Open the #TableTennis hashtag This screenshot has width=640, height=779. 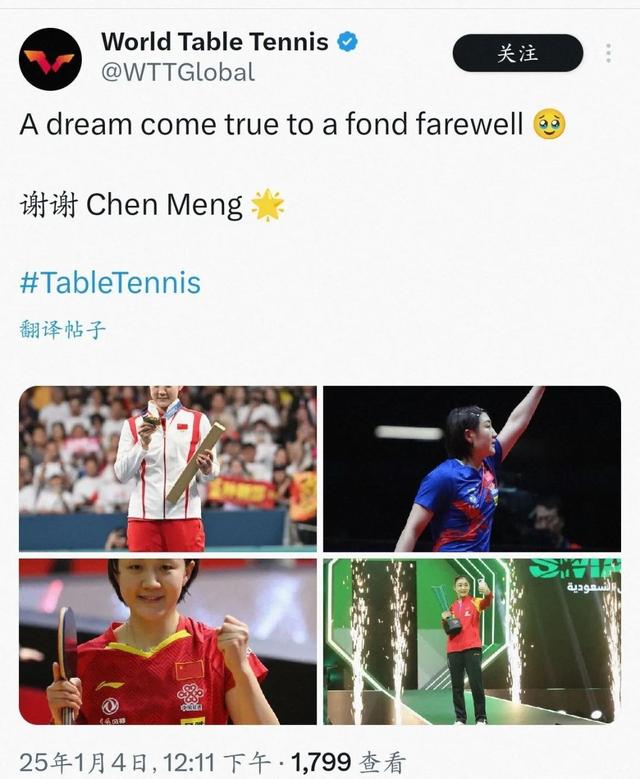110,283
